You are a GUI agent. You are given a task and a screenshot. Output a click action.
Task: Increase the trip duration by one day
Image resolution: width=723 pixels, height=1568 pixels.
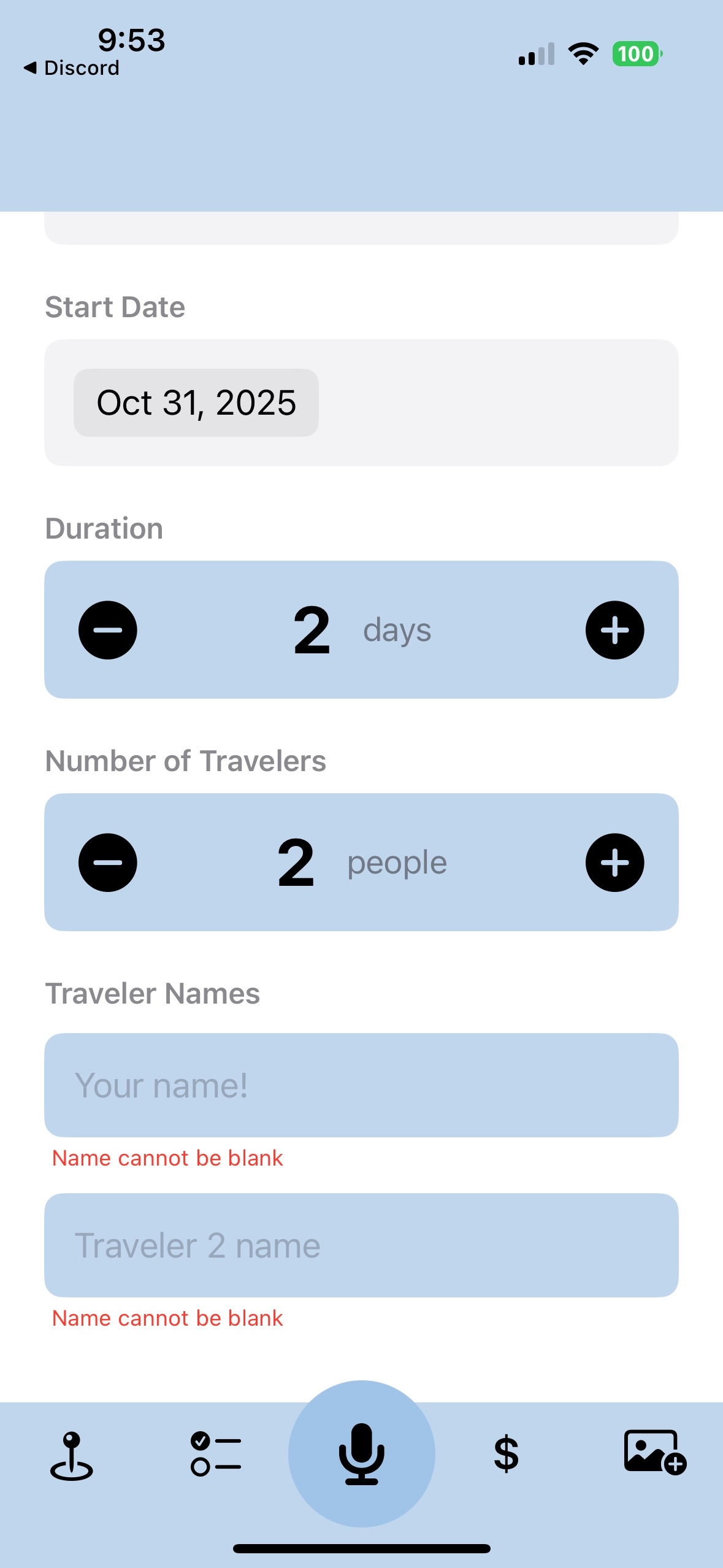coord(614,630)
